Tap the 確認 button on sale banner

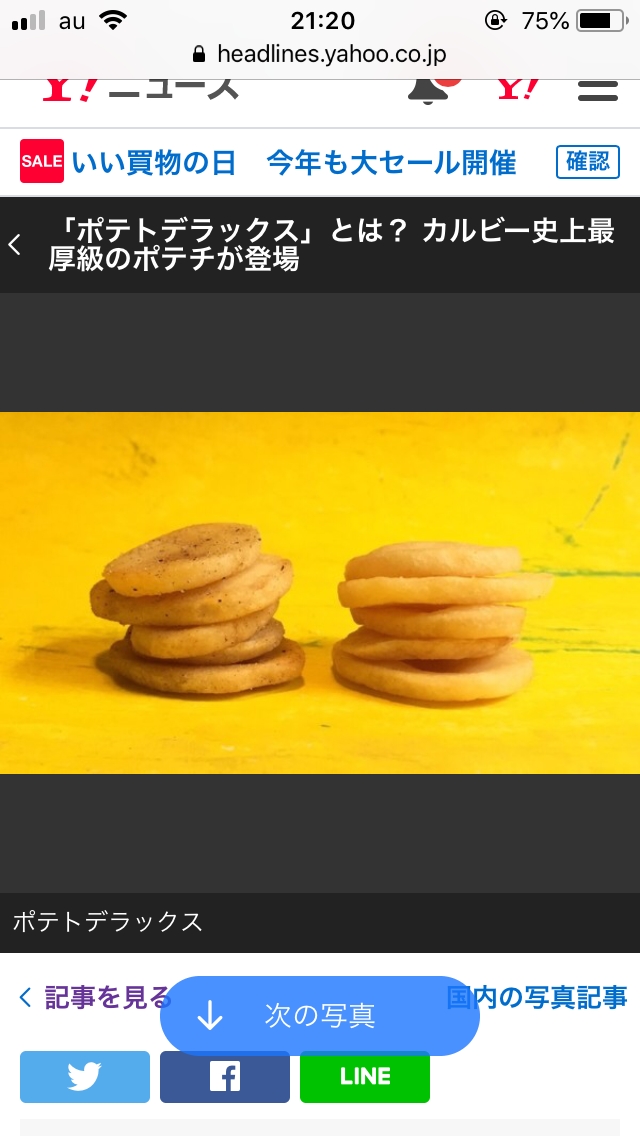coord(587,162)
